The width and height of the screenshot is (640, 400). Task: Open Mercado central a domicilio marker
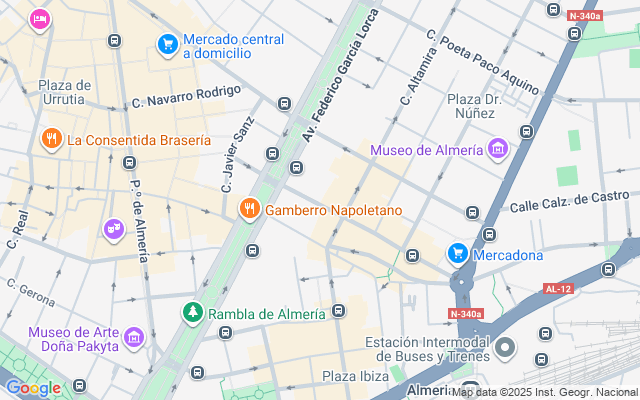coord(167,45)
